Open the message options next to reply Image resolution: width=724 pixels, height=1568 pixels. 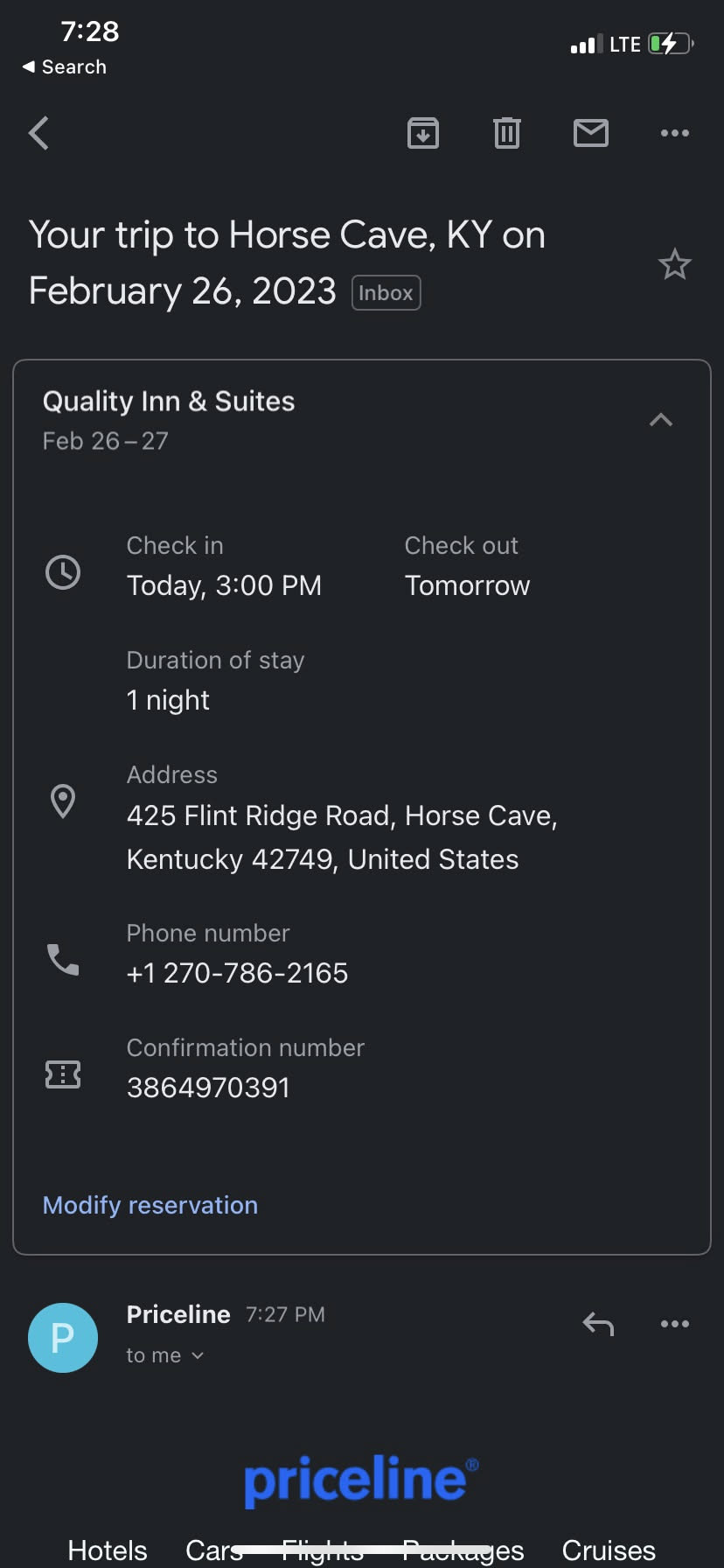[x=674, y=1324]
